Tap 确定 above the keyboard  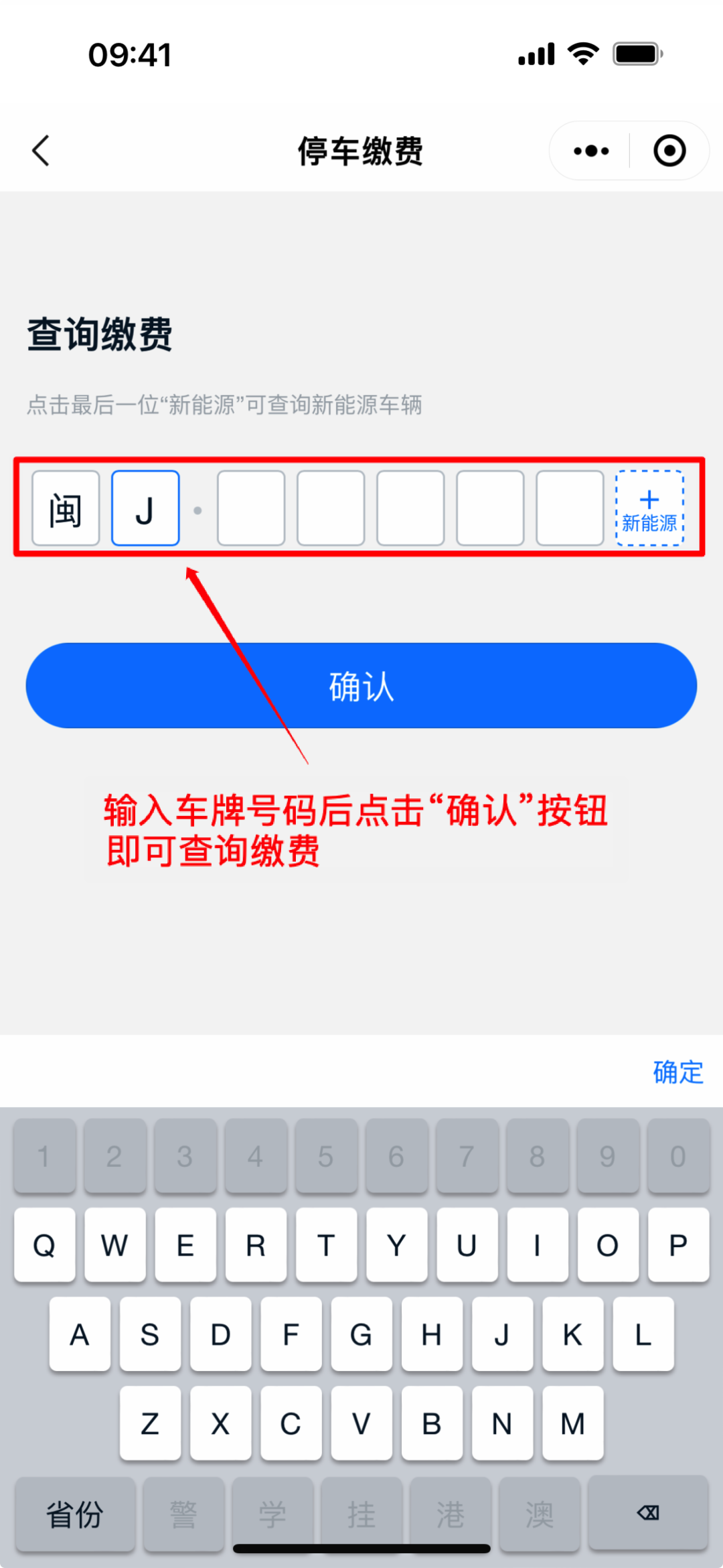pyautogui.click(x=677, y=1072)
